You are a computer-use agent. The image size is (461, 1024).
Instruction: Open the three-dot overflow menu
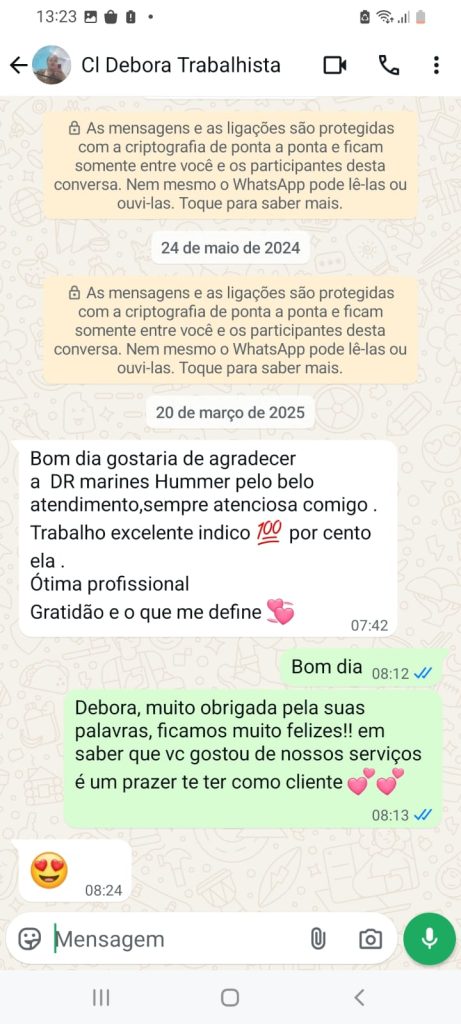coord(436,65)
